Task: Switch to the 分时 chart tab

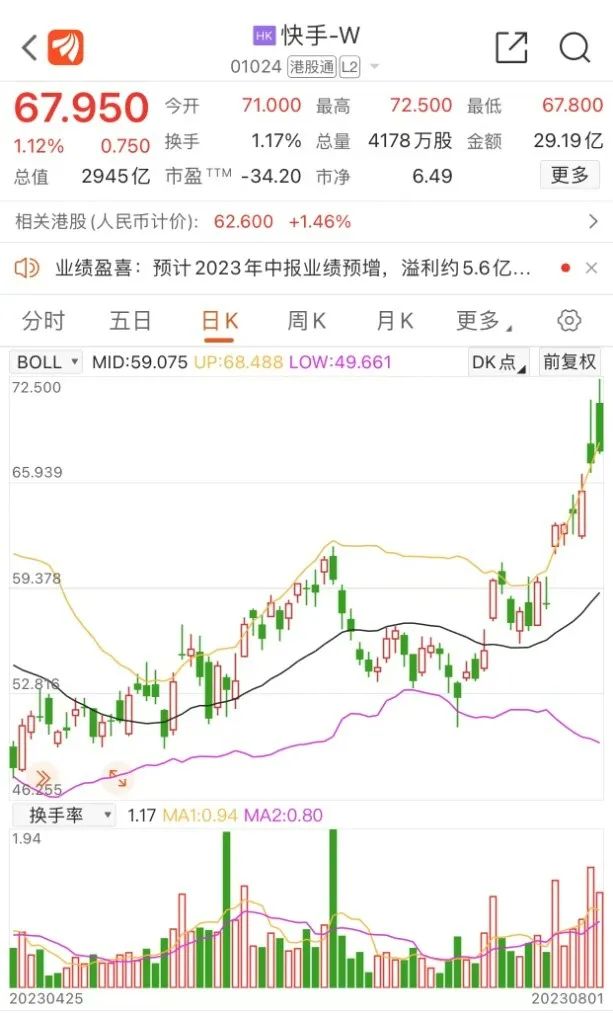Action: click(43, 321)
